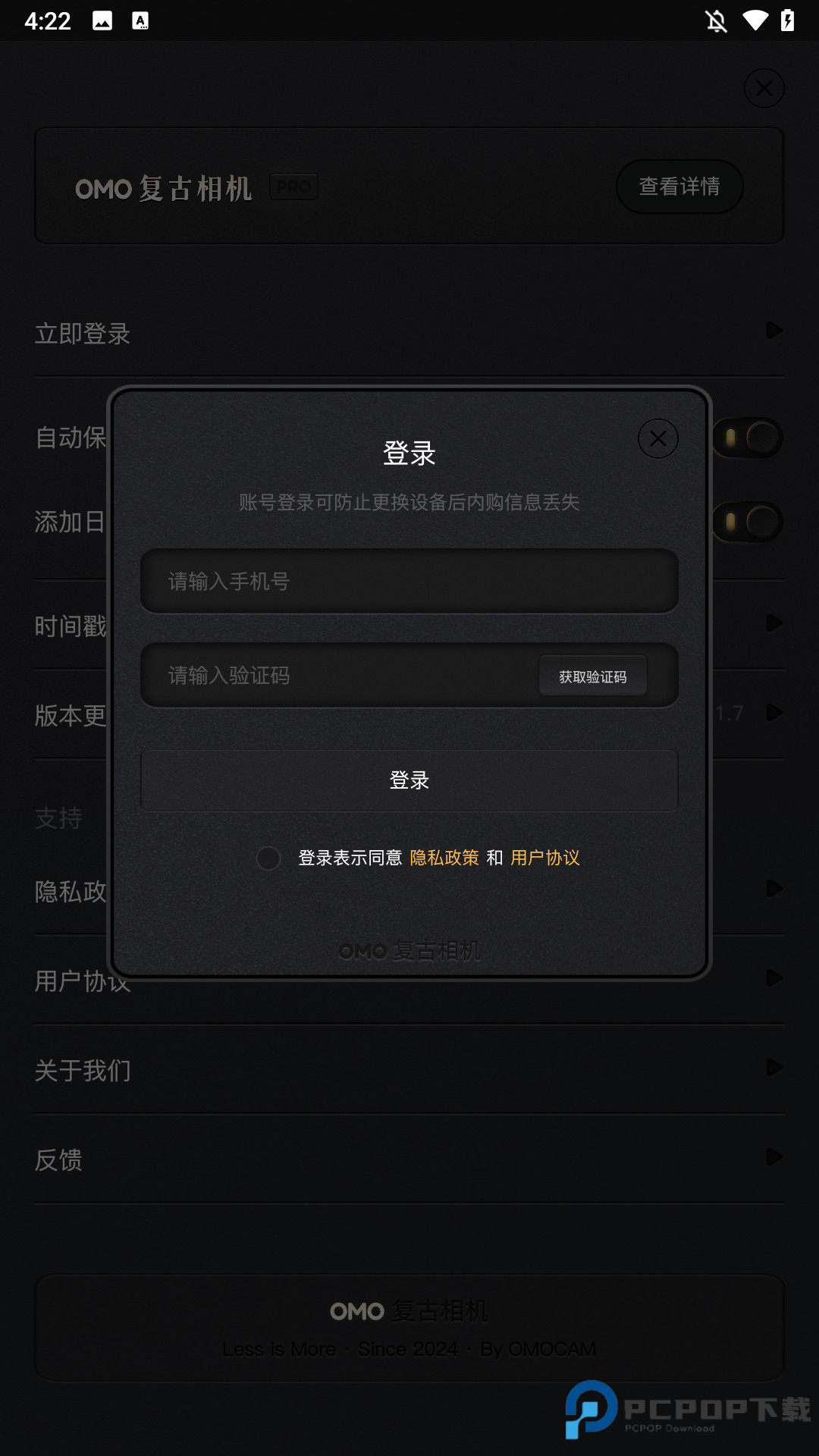Open the 版本更新 row showing 1.7
The height and width of the screenshot is (1456, 819).
click(774, 713)
